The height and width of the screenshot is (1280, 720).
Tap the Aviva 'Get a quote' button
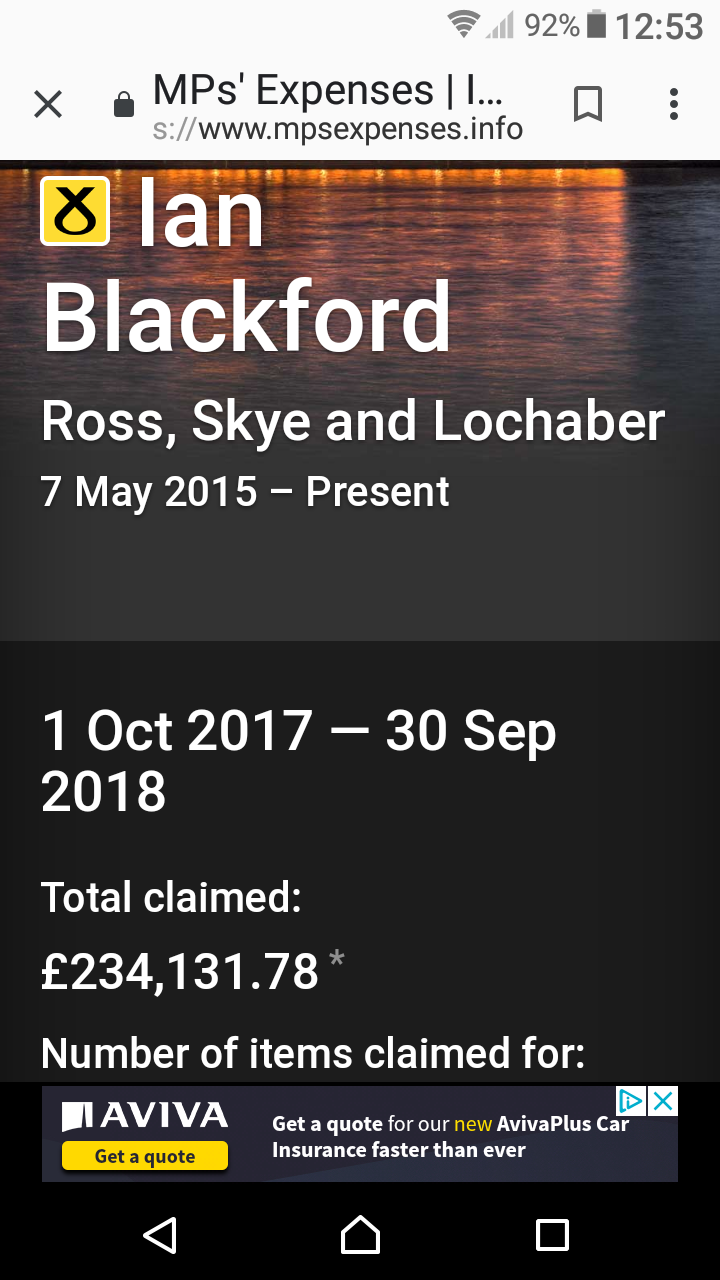click(145, 1156)
